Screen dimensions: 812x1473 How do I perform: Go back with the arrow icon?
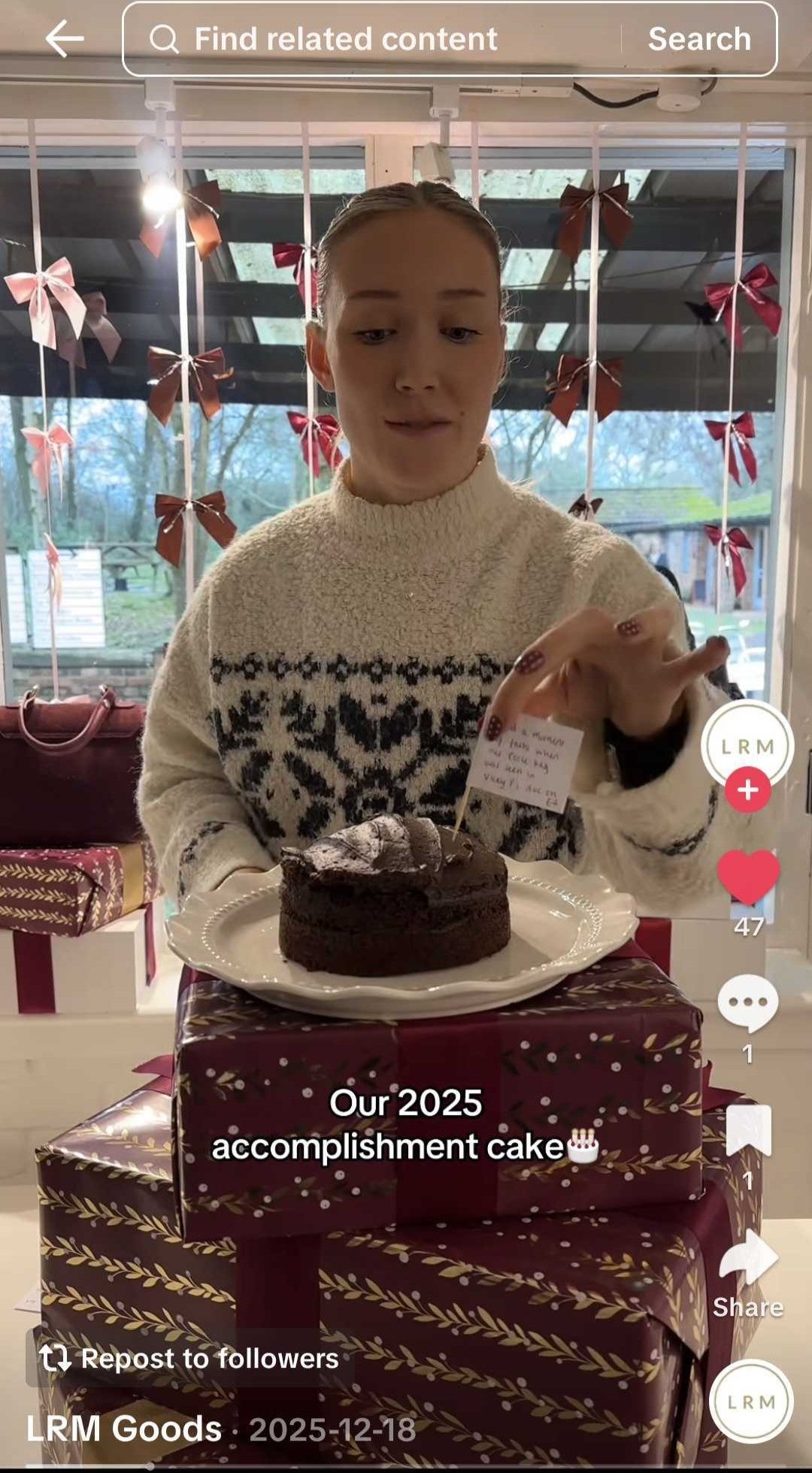pos(65,39)
